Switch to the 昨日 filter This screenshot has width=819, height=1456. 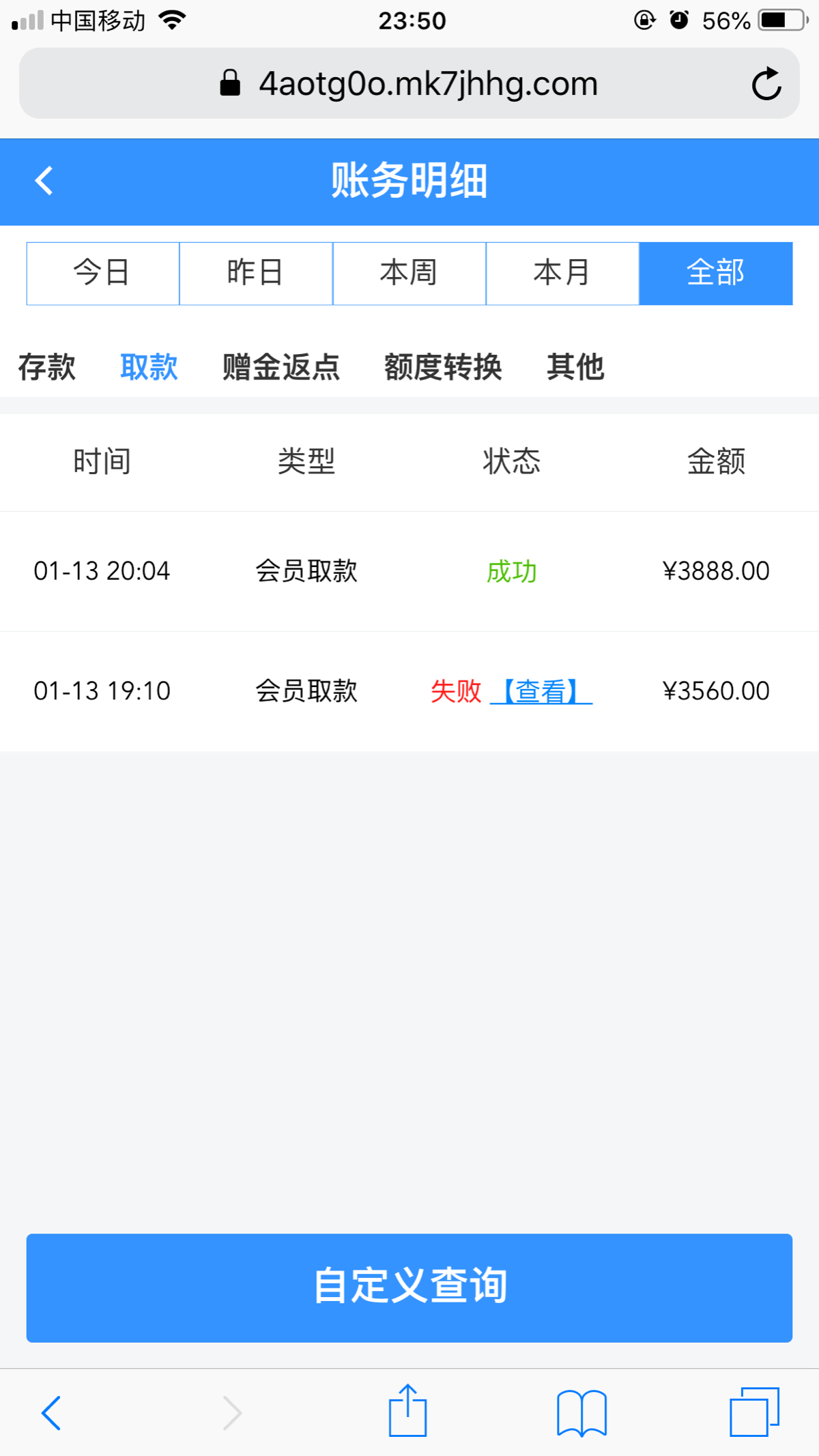[255, 272]
